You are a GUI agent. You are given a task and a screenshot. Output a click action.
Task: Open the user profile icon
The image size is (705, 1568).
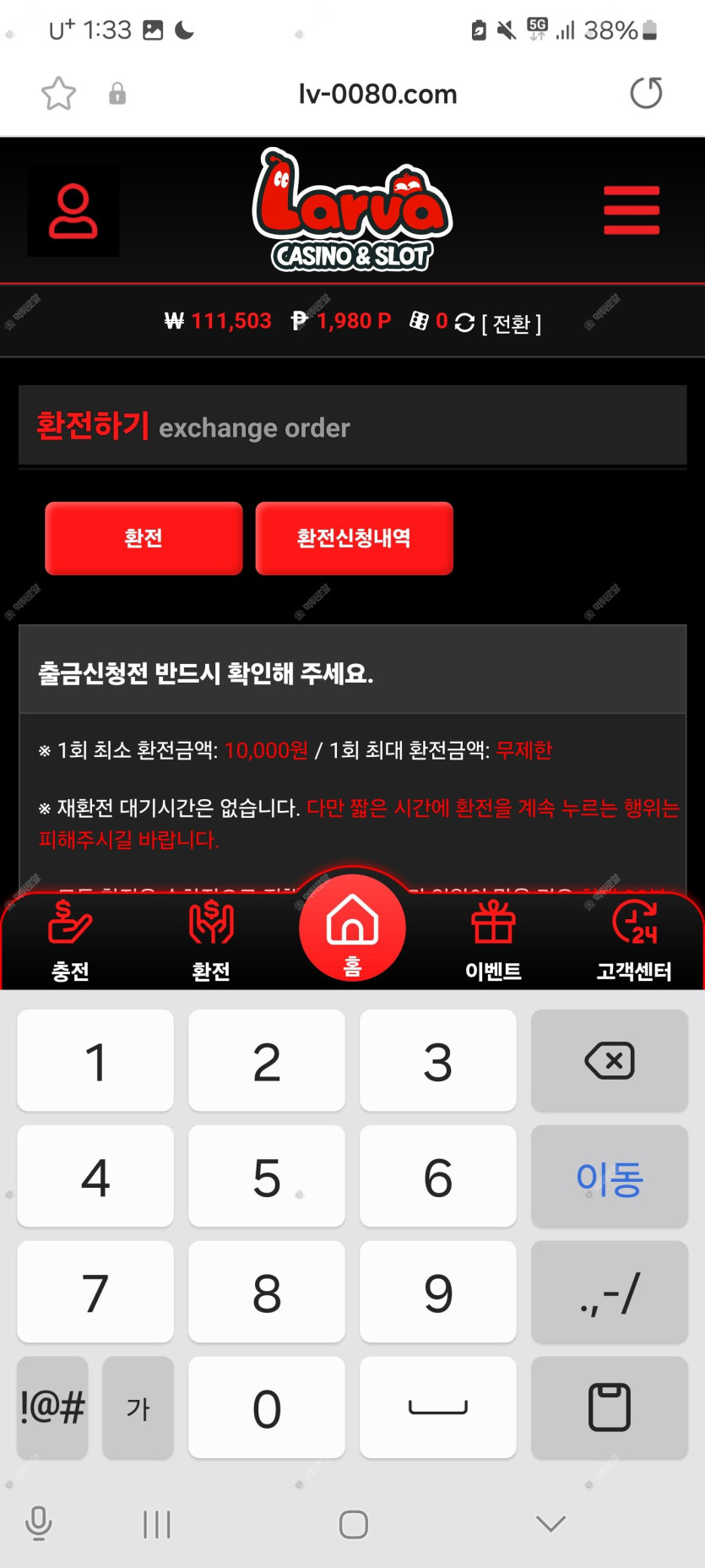[73, 211]
